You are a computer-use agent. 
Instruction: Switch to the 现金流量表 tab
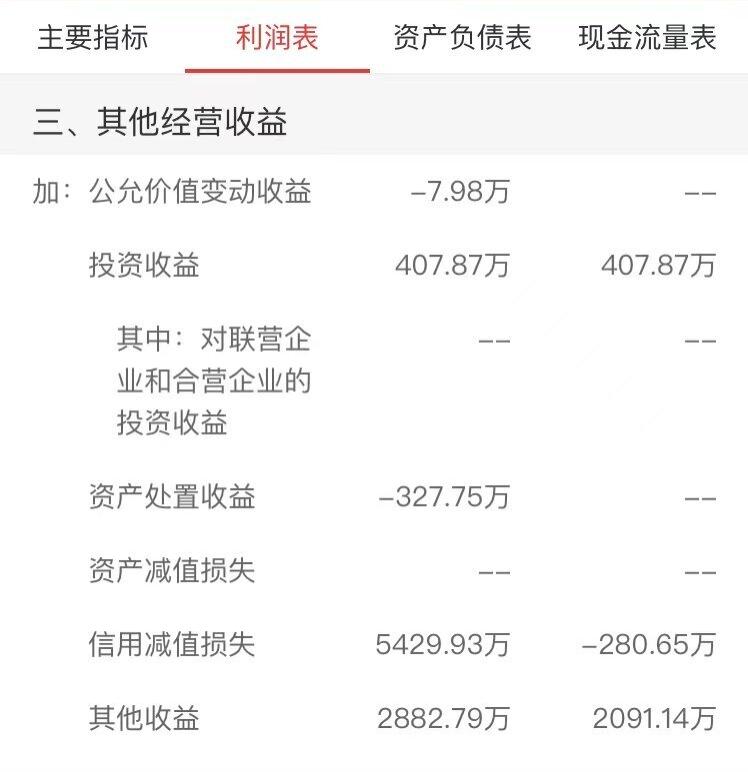(x=647, y=38)
